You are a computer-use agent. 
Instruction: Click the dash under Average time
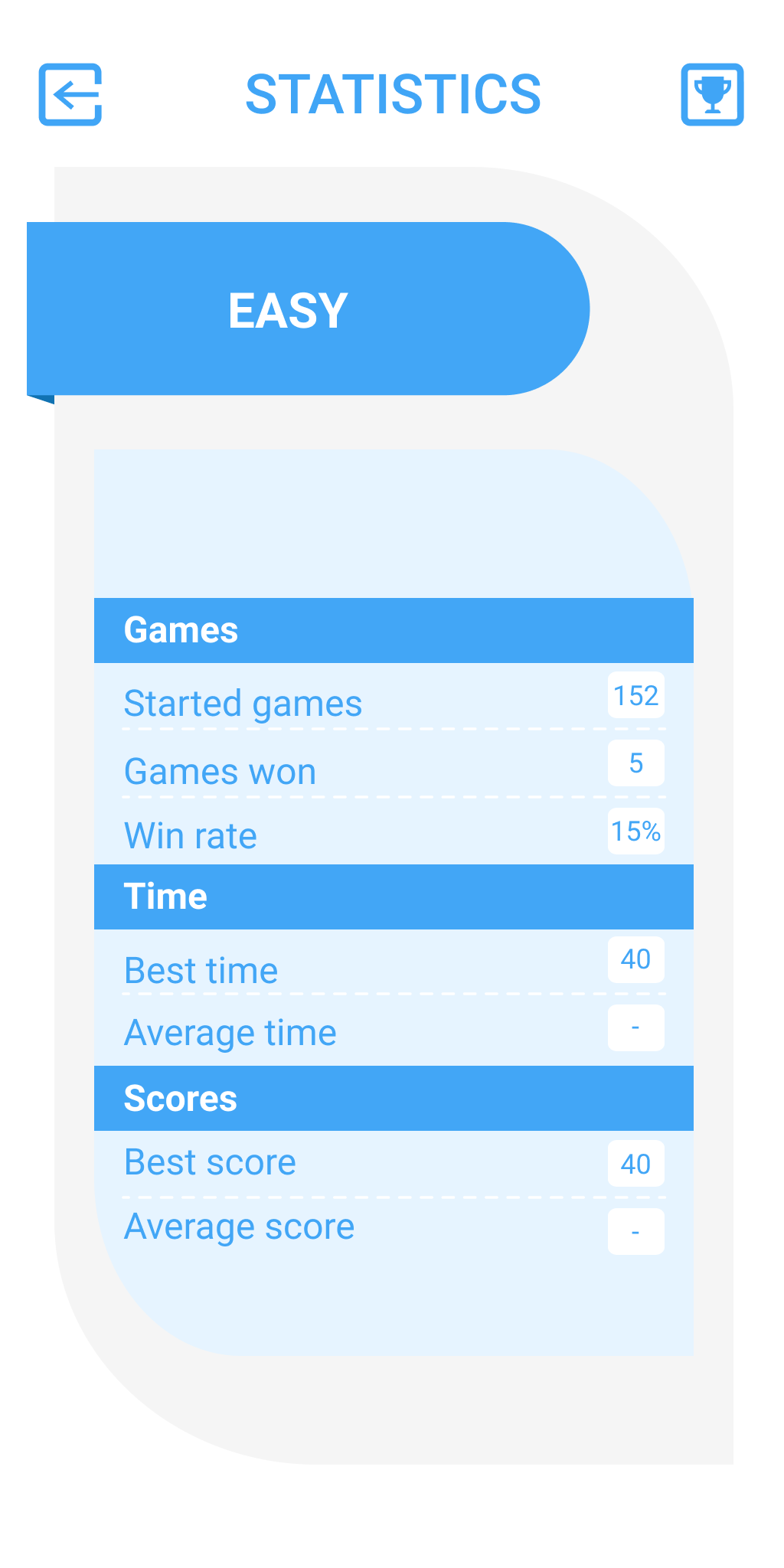[635, 1026]
